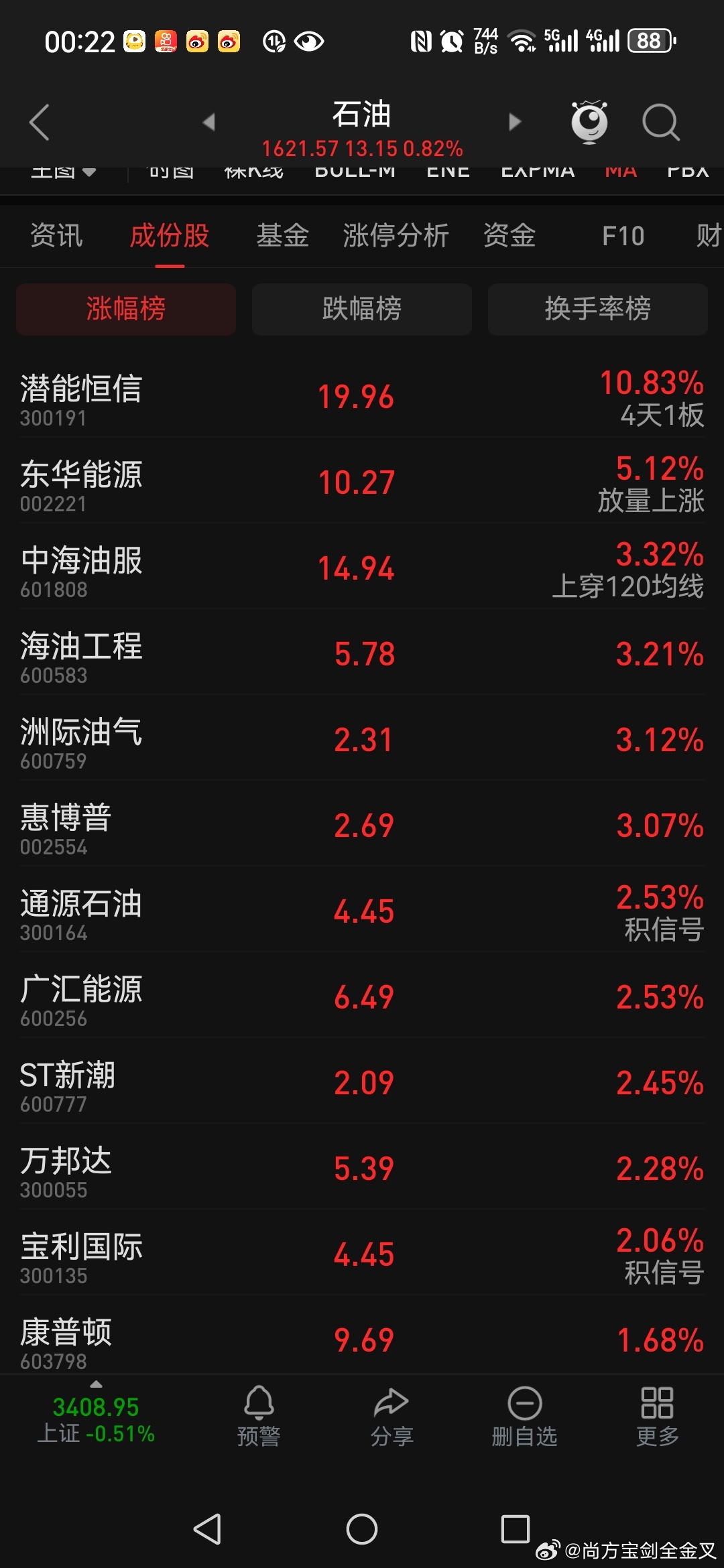Screen dimensions: 724x1568
Task: Switch to the 资讯 tab
Action: coord(57,236)
